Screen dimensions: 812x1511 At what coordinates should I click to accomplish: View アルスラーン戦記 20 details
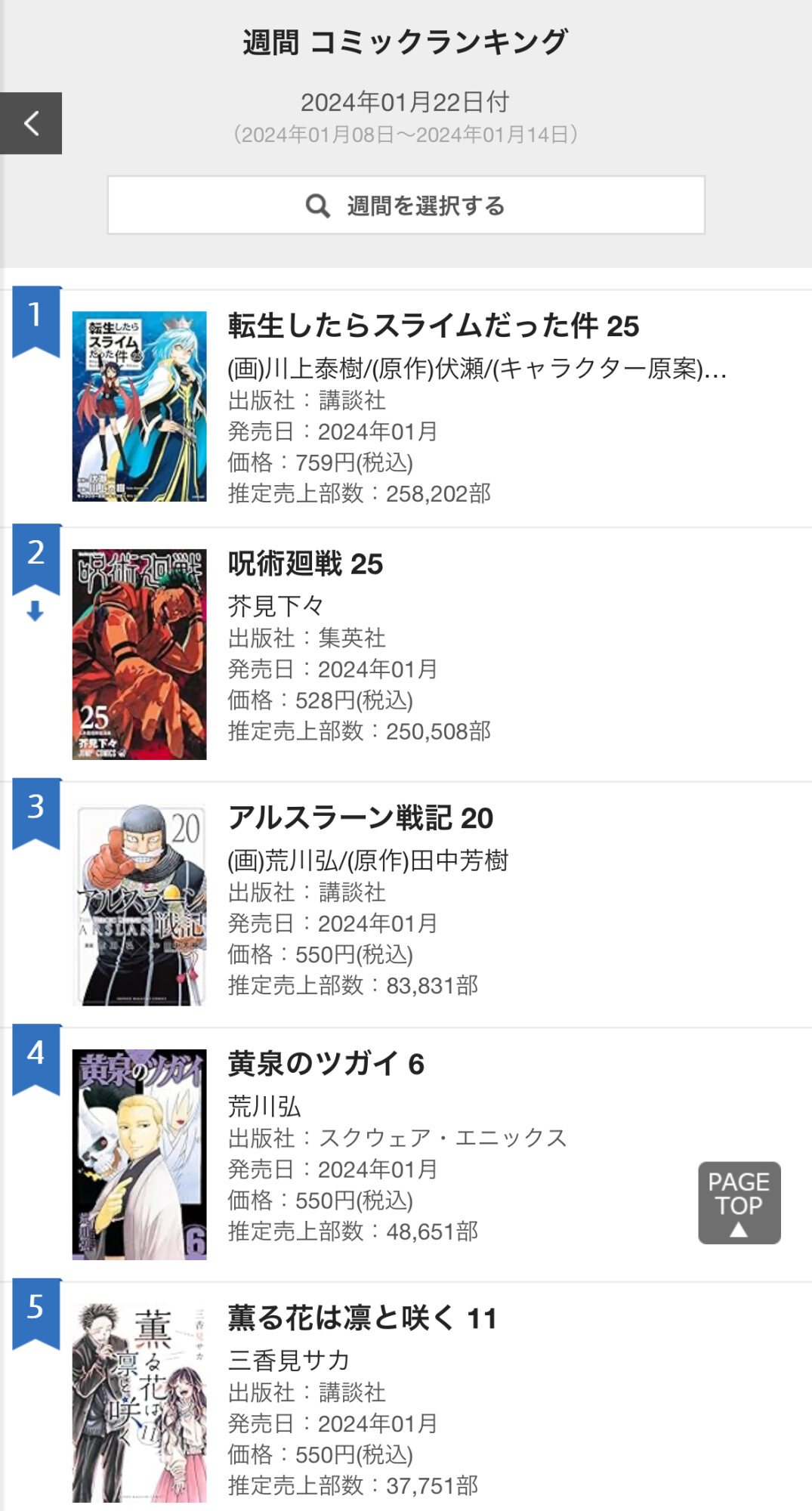point(360,818)
